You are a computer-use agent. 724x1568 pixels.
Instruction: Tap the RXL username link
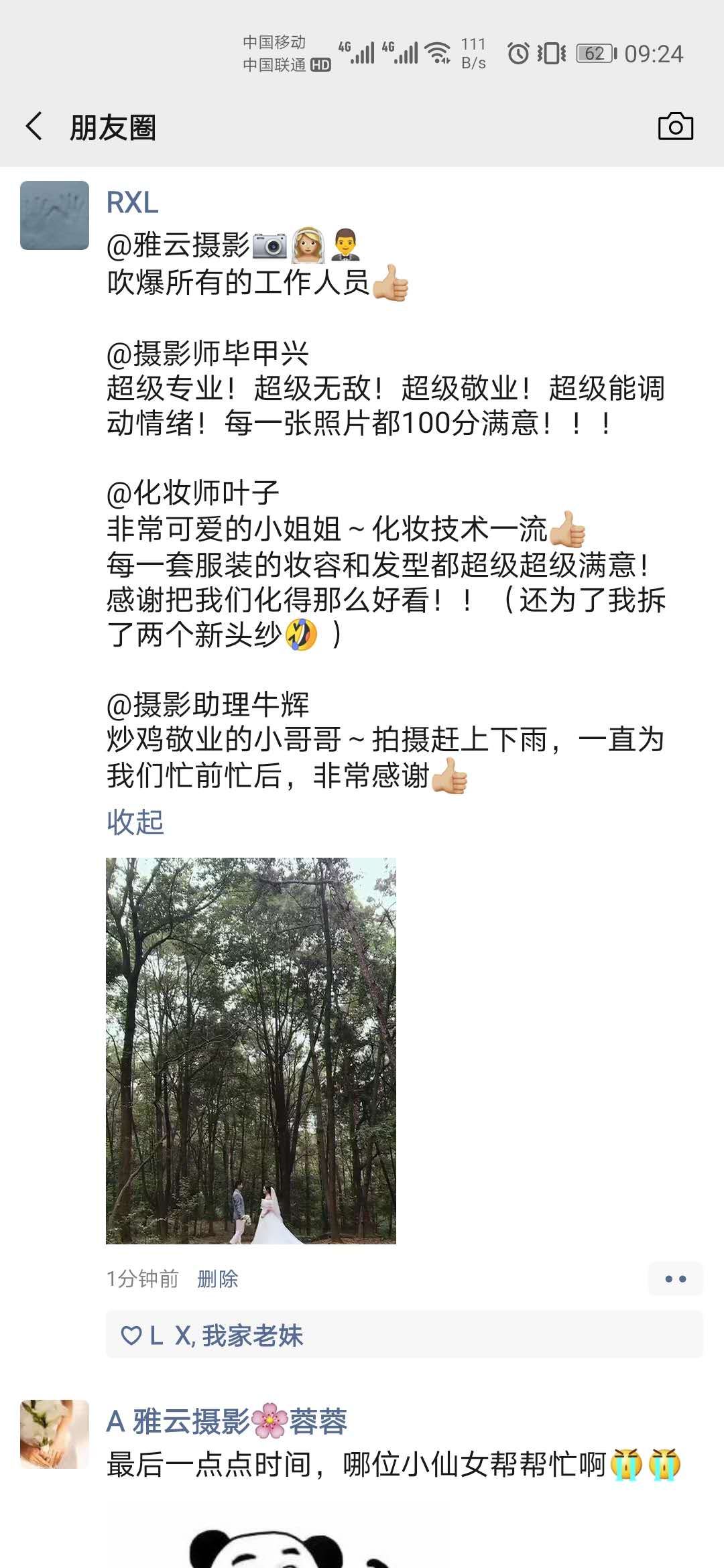click(132, 202)
